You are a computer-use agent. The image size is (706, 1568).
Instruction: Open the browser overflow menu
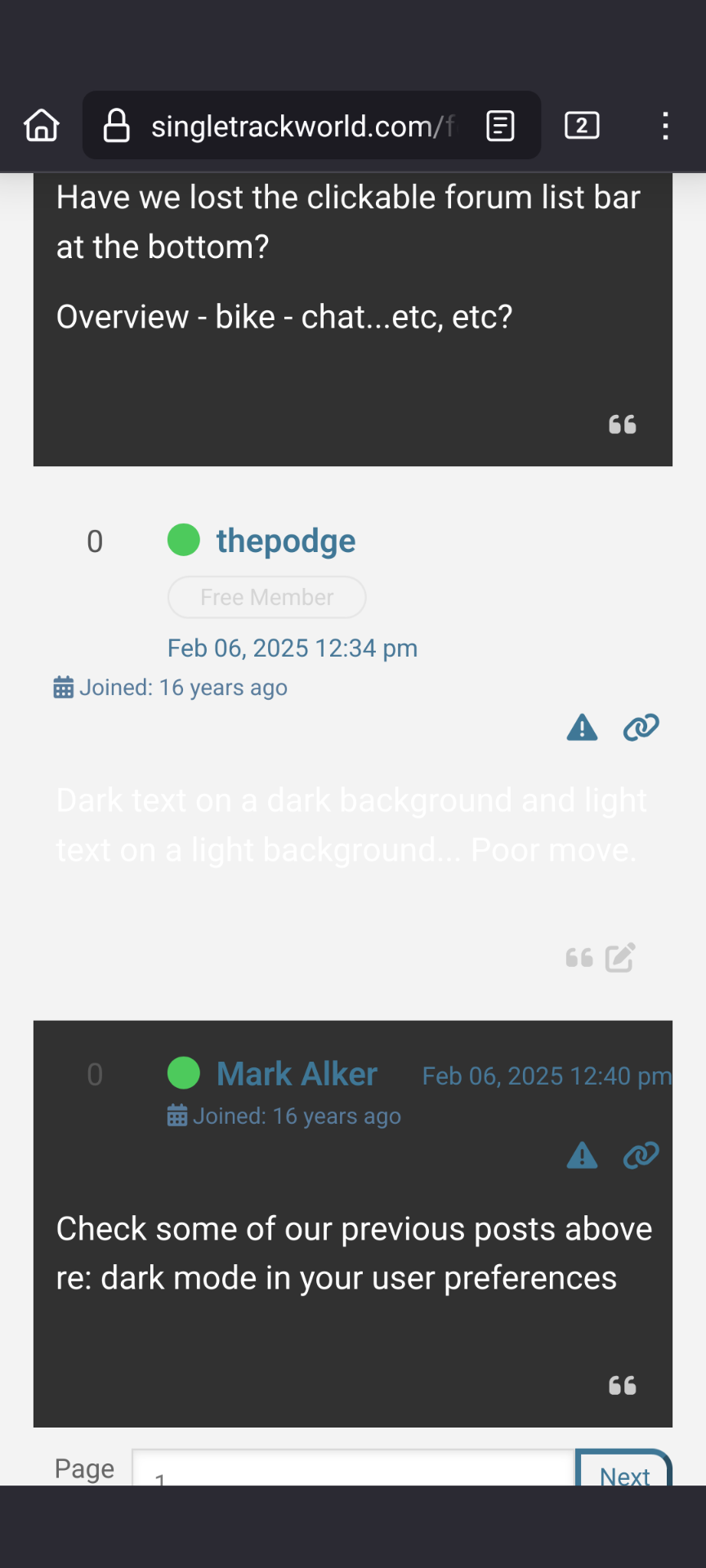click(665, 126)
